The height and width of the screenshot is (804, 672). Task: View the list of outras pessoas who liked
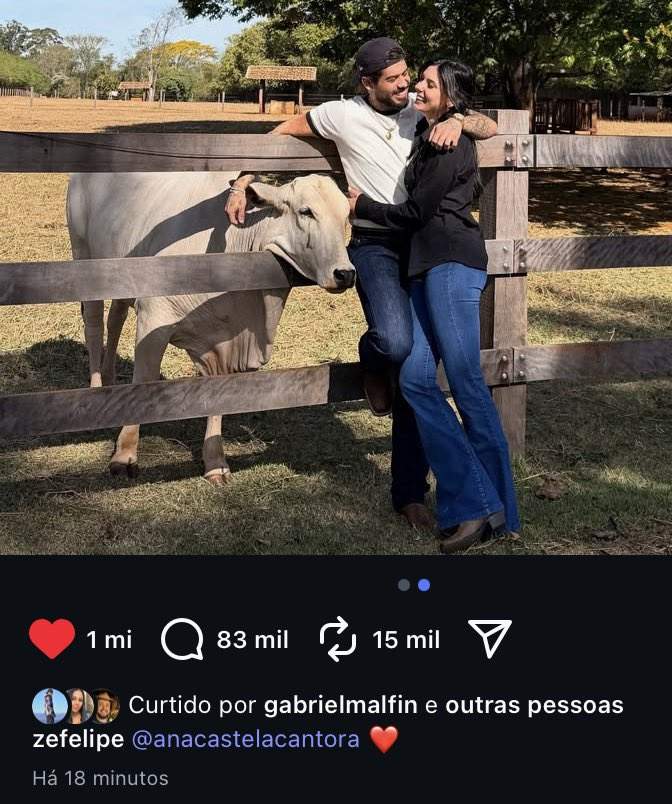click(x=534, y=706)
